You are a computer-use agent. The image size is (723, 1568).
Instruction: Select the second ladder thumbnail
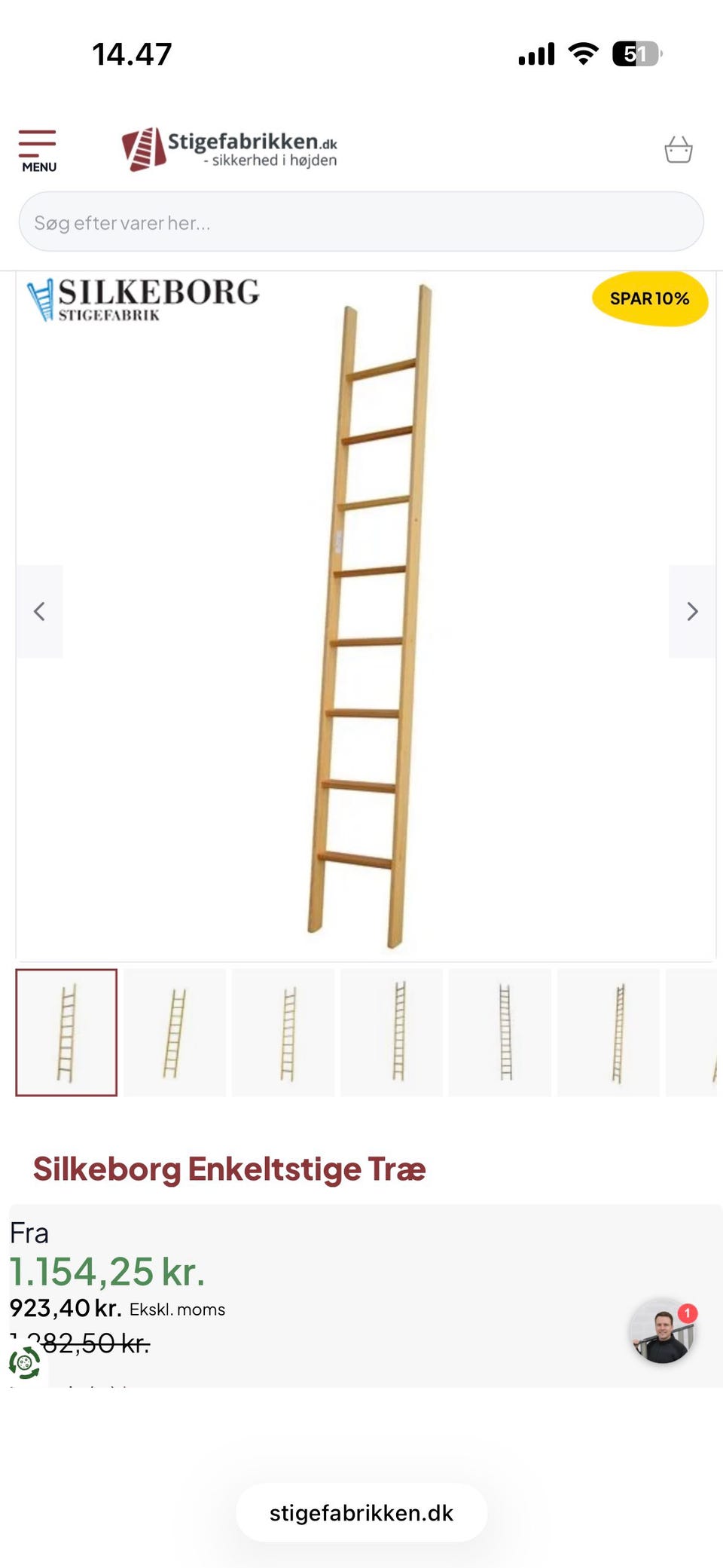(175, 1032)
